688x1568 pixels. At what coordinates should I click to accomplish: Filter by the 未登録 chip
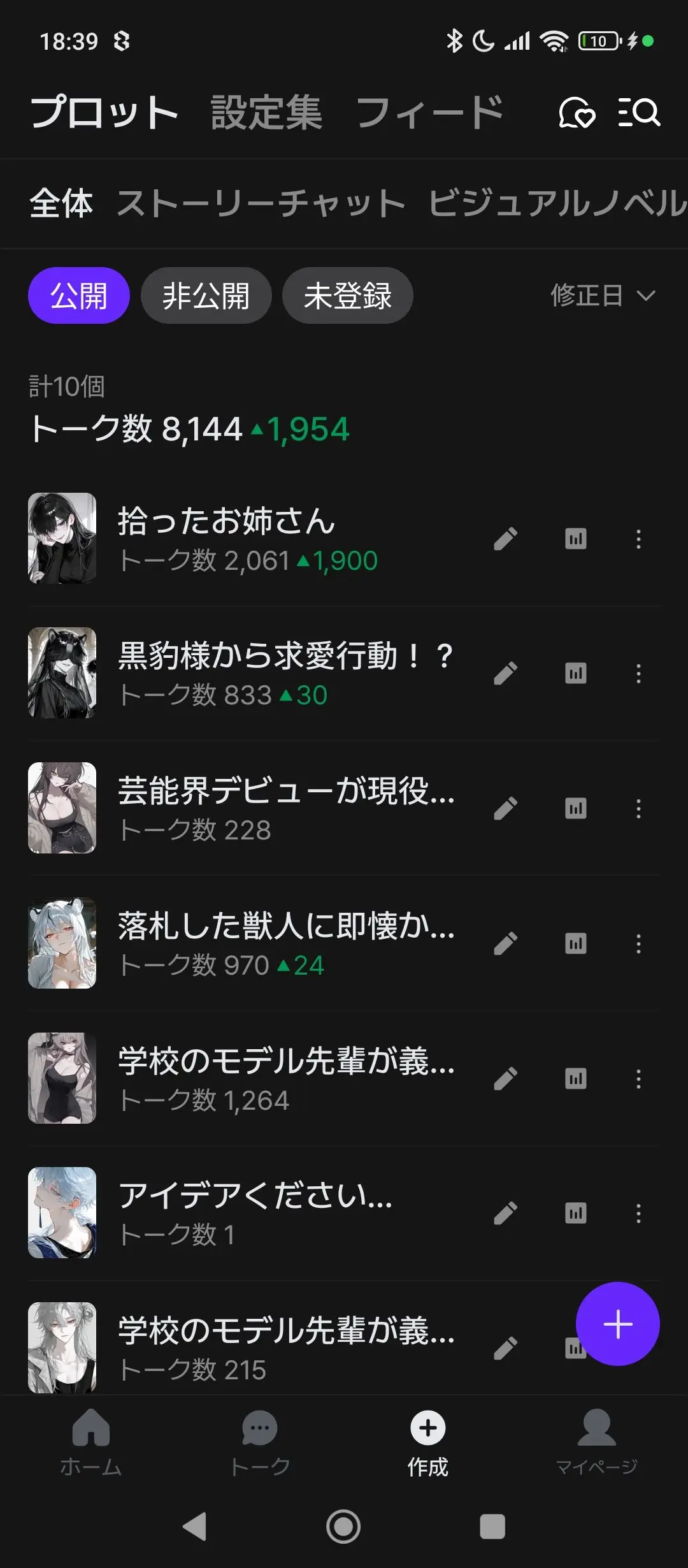pos(347,296)
